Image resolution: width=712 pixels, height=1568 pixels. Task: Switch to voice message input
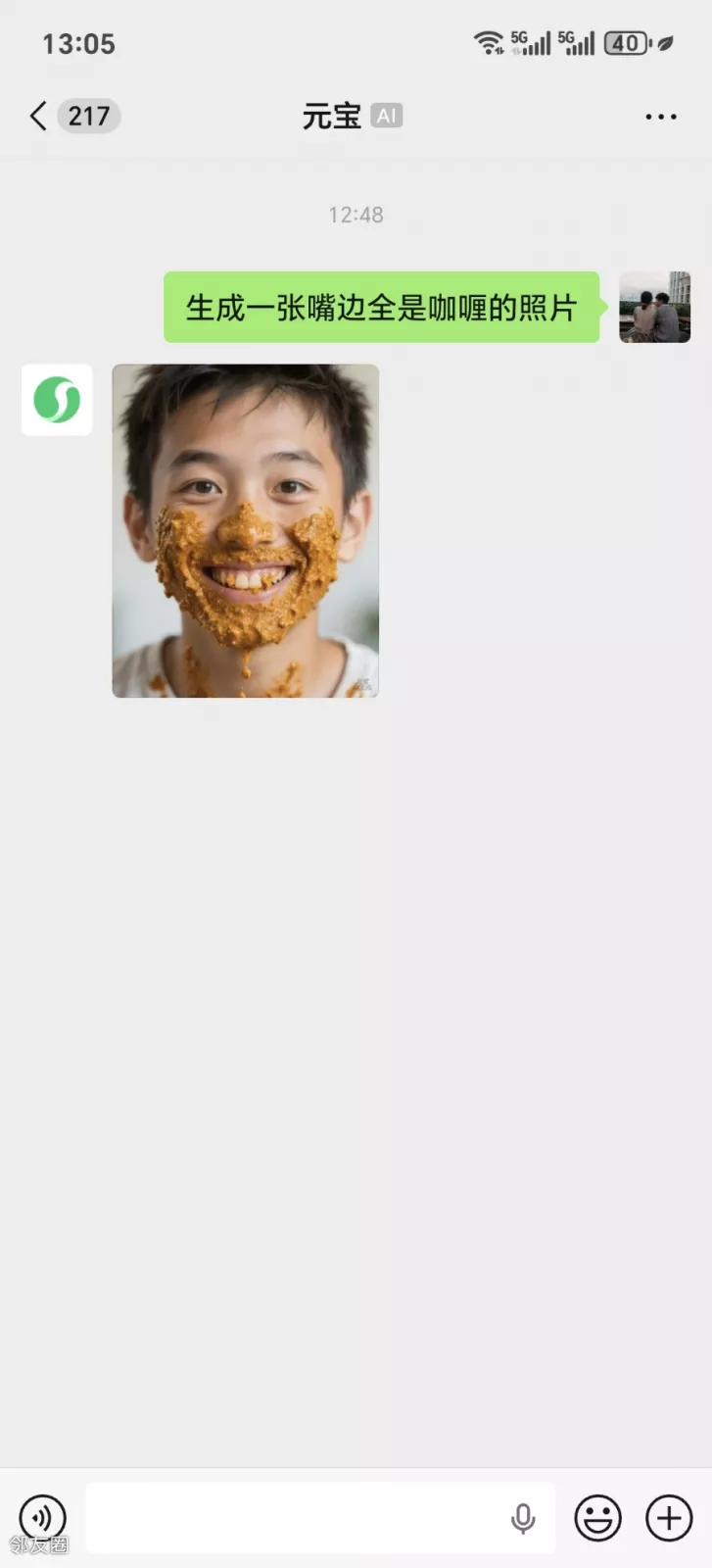(43, 1517)
